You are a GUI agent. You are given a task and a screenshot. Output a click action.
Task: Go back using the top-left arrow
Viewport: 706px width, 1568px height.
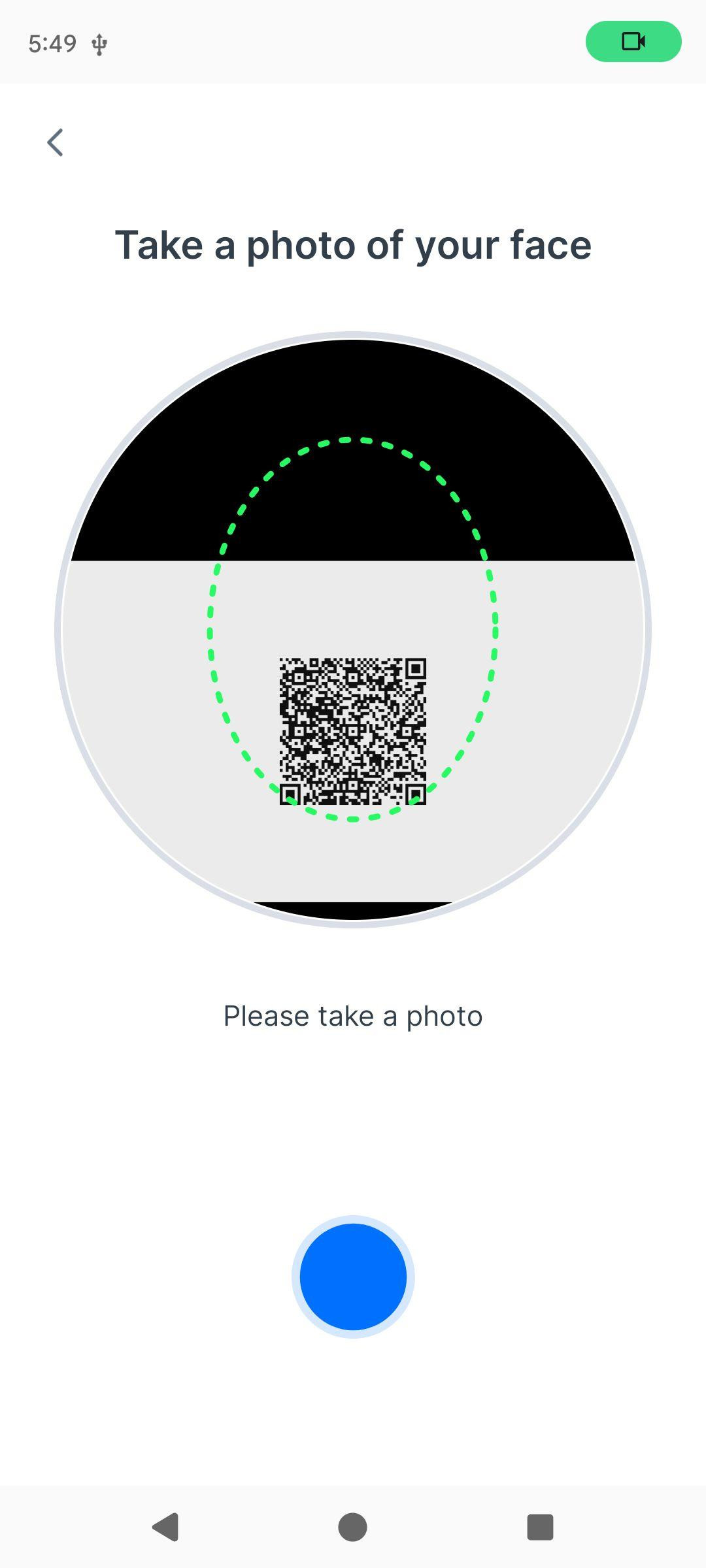pyautogui.click(x=56, y=142)
